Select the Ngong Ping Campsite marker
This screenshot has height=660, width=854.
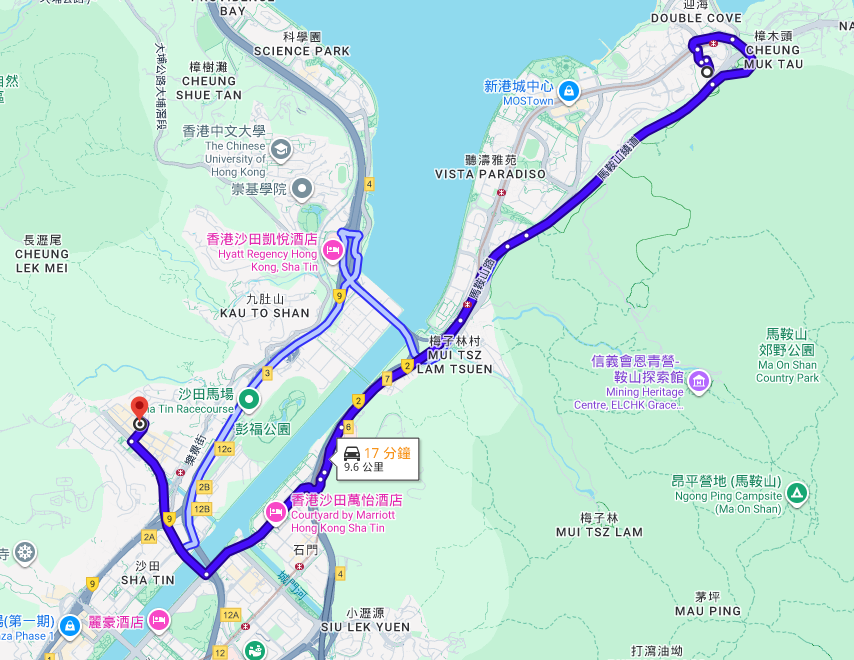[x=796, y=493]
